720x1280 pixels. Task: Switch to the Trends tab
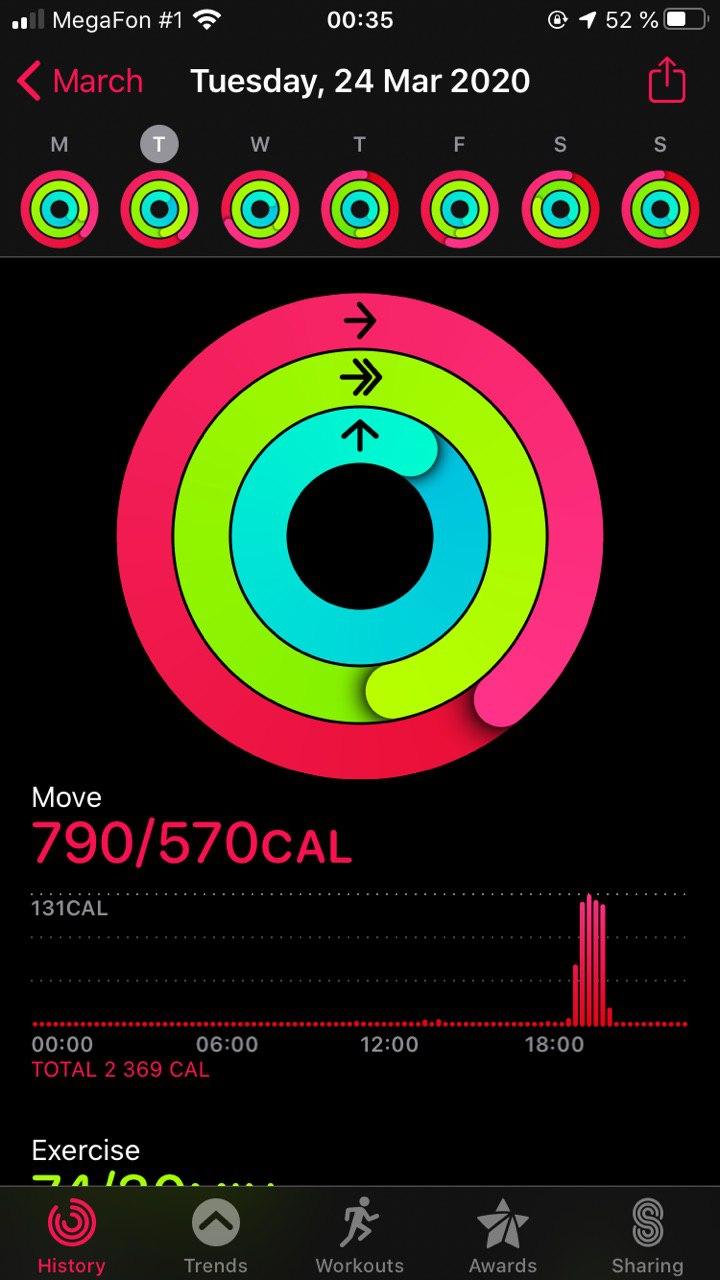(x=216, y=1236)
